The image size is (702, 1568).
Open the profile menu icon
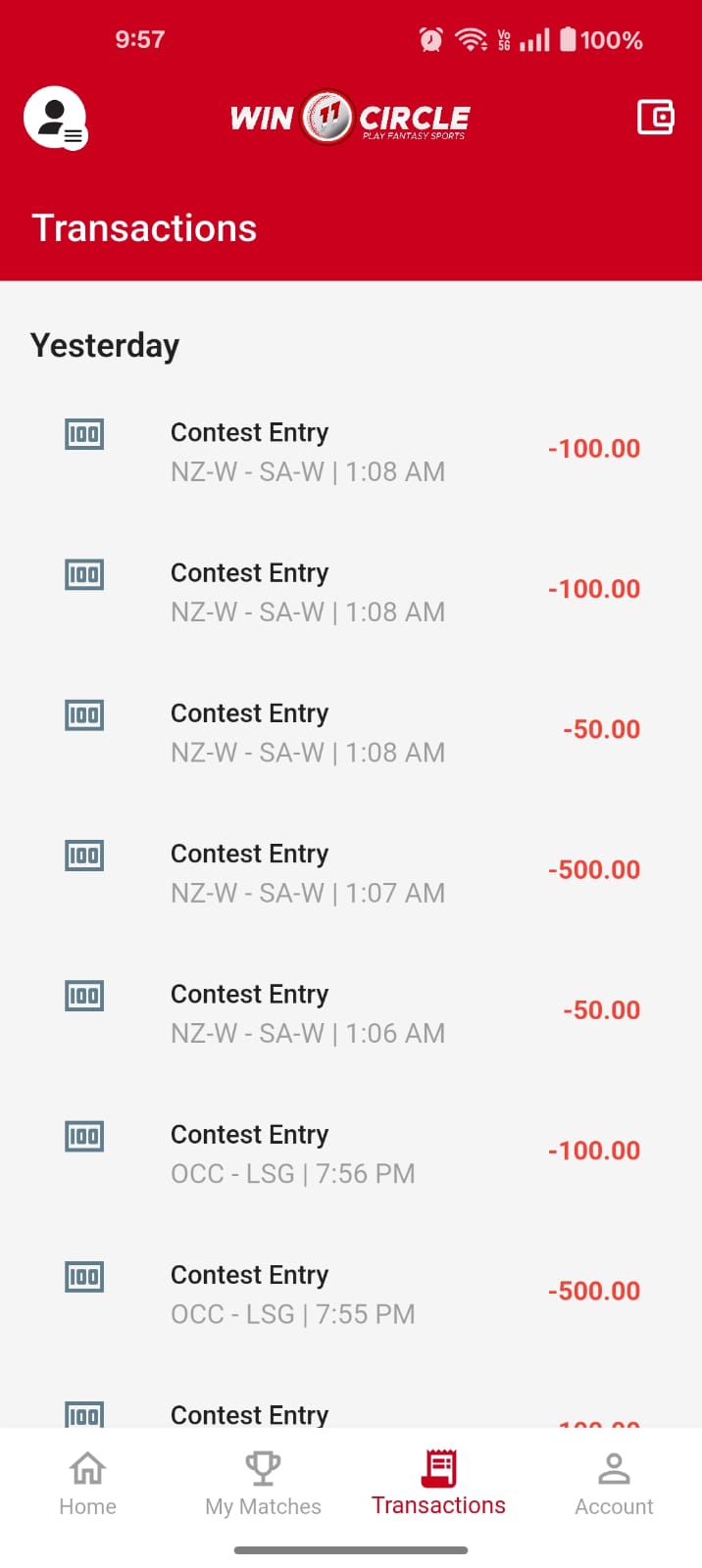(55, 118)
